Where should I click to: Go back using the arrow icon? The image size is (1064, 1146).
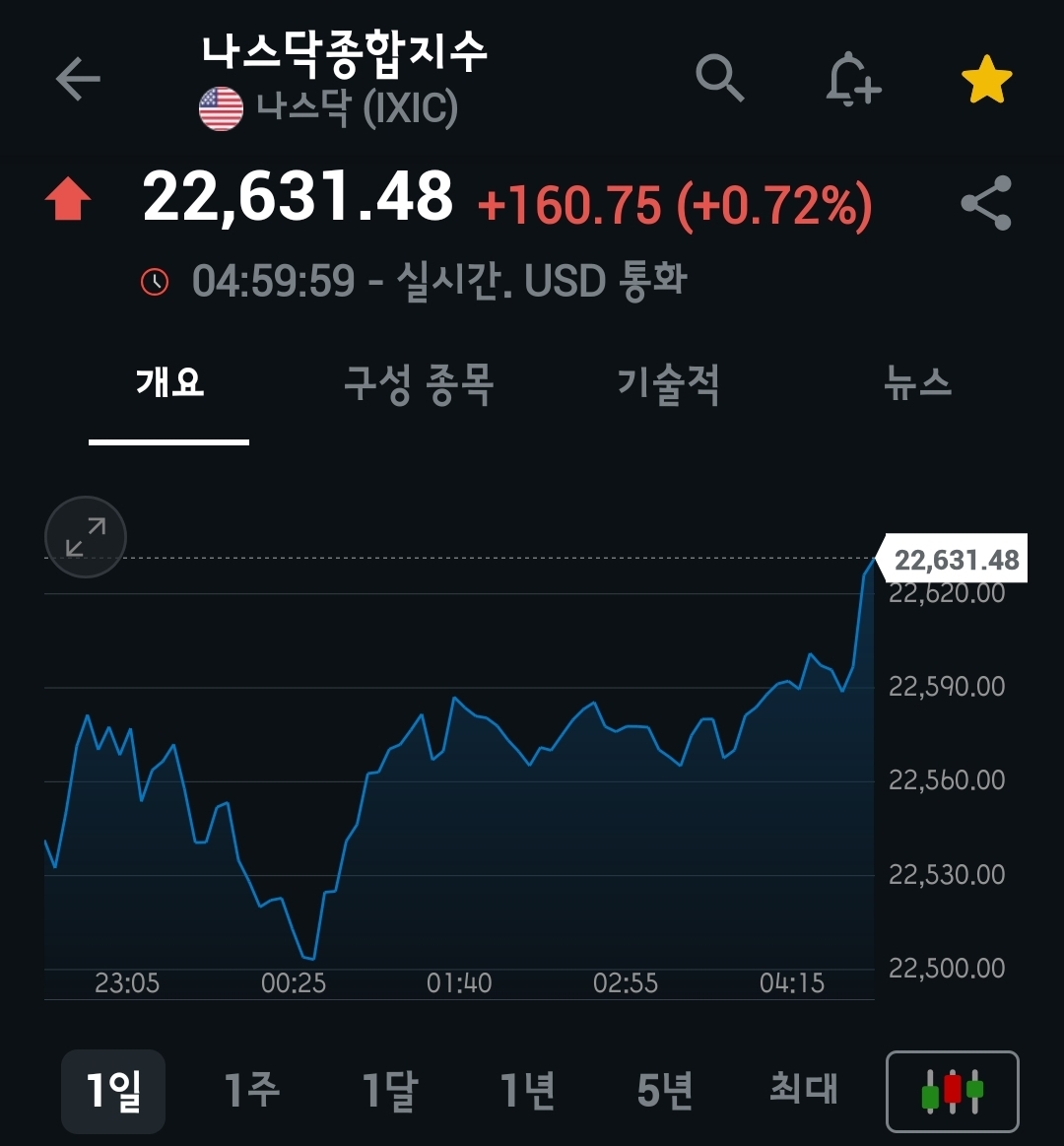click(x=78, y=79)
